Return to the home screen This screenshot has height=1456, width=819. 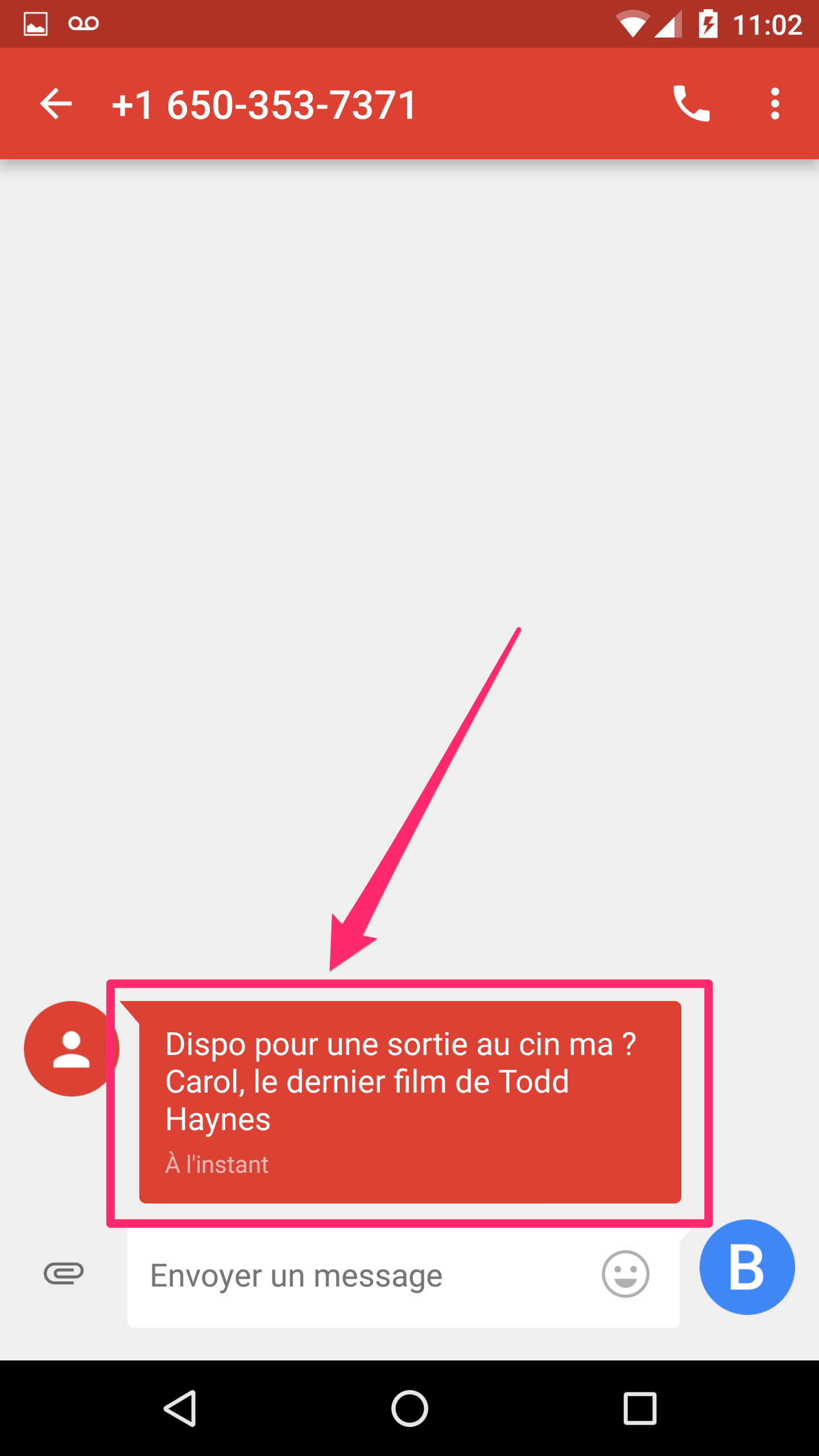409,1408
